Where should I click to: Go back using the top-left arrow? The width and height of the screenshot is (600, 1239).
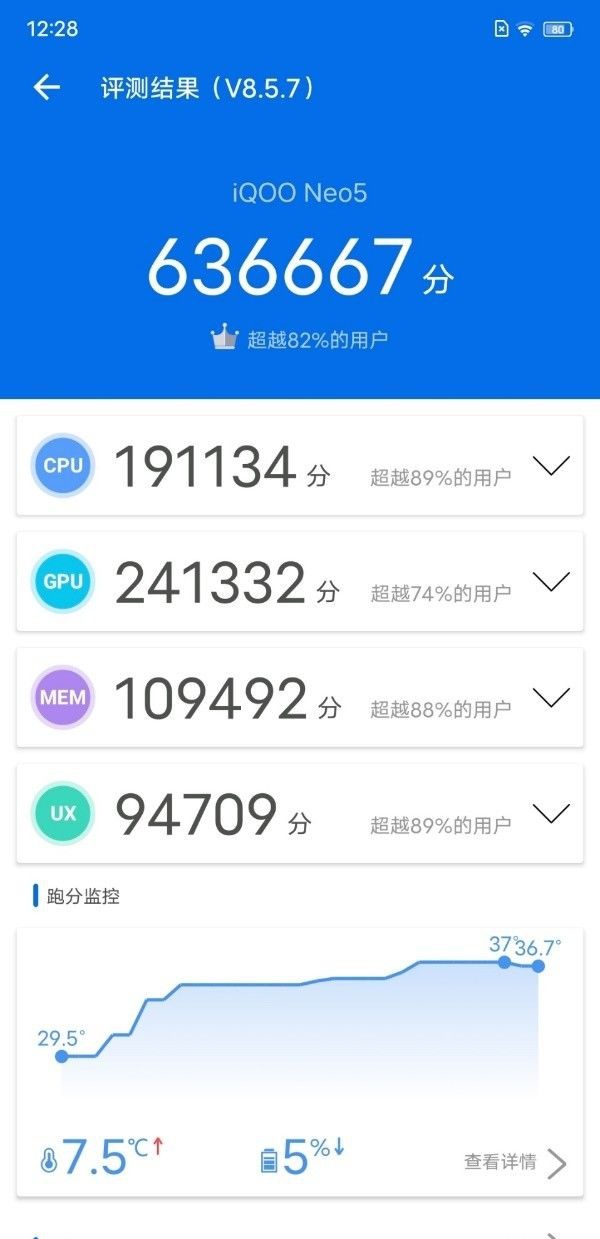(47, 88)
